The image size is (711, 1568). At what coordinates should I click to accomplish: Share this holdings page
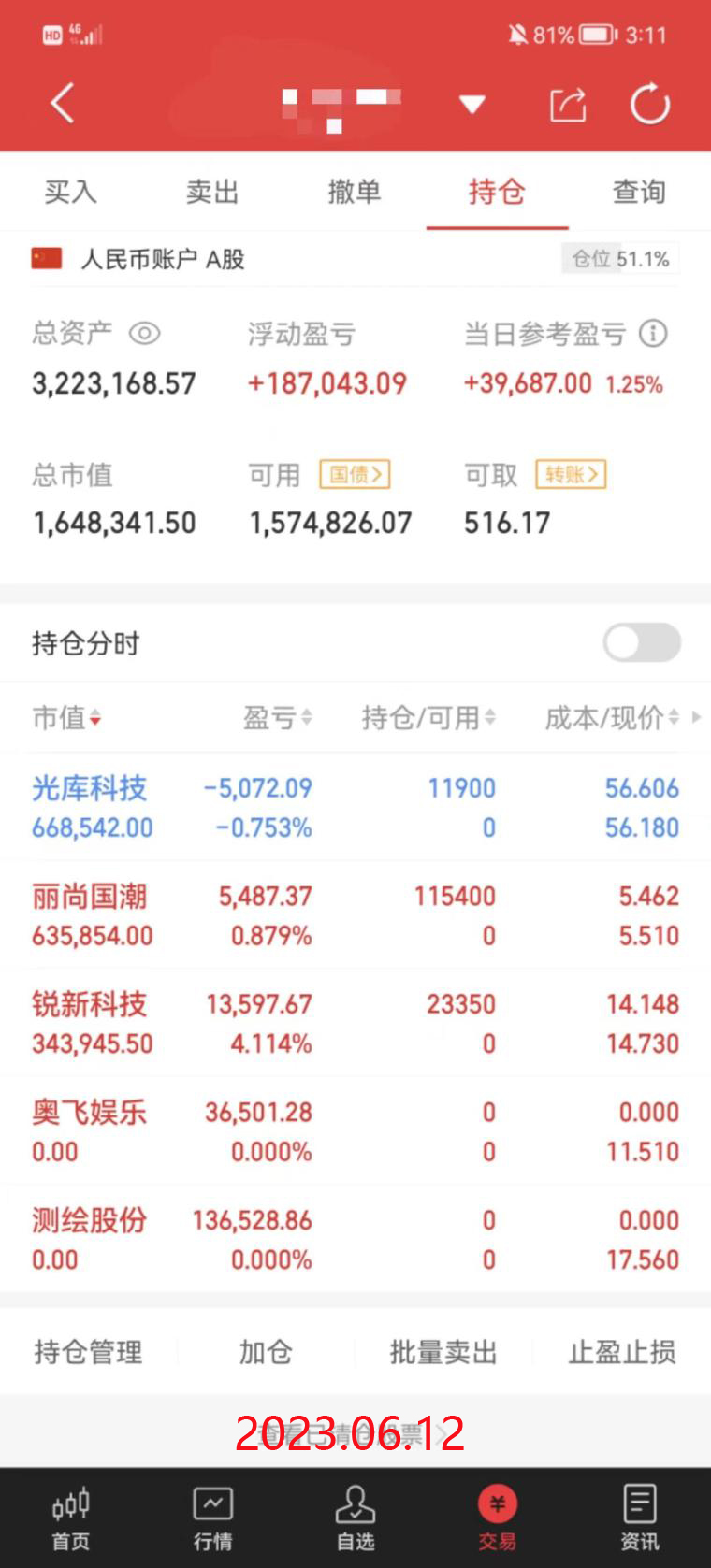tap(567, 104)
